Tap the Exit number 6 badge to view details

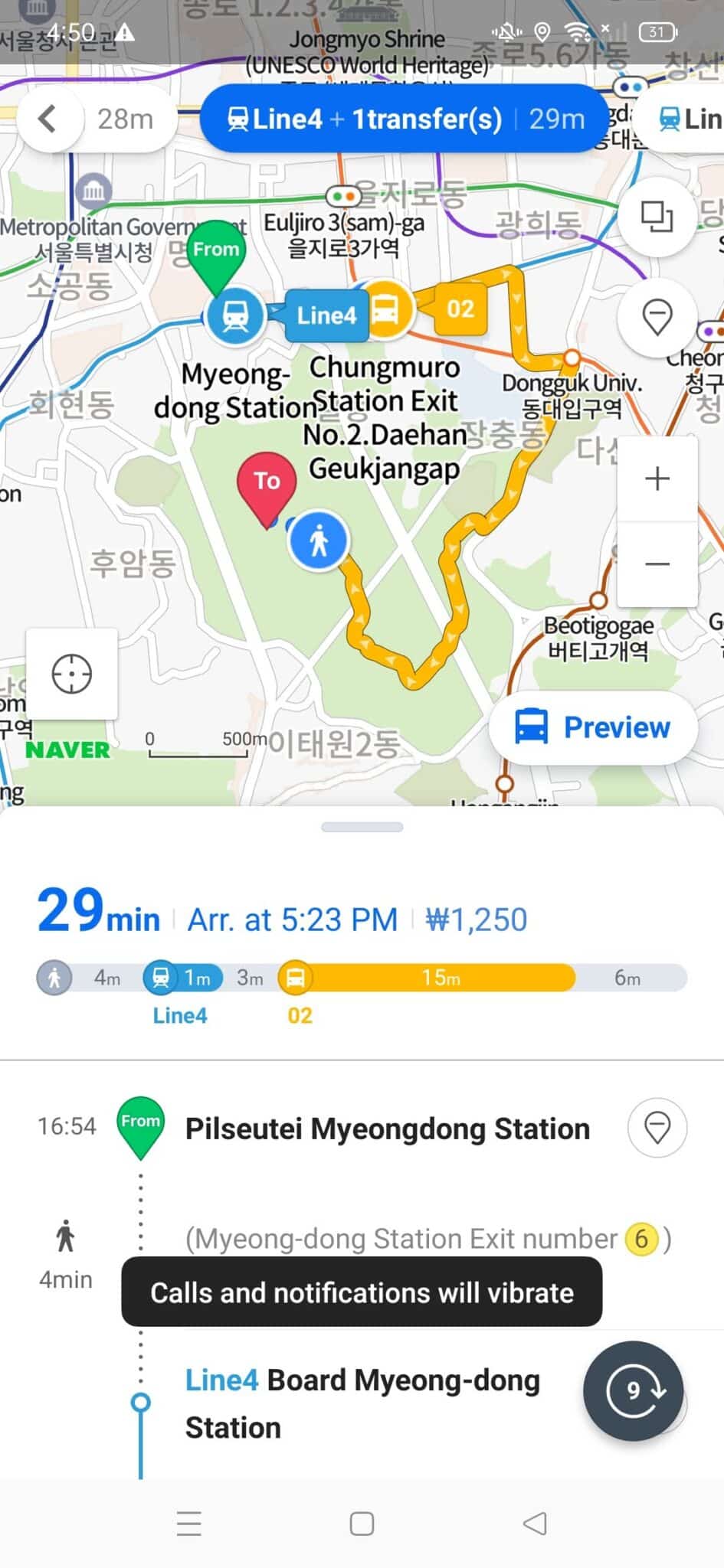point(642,1239)
